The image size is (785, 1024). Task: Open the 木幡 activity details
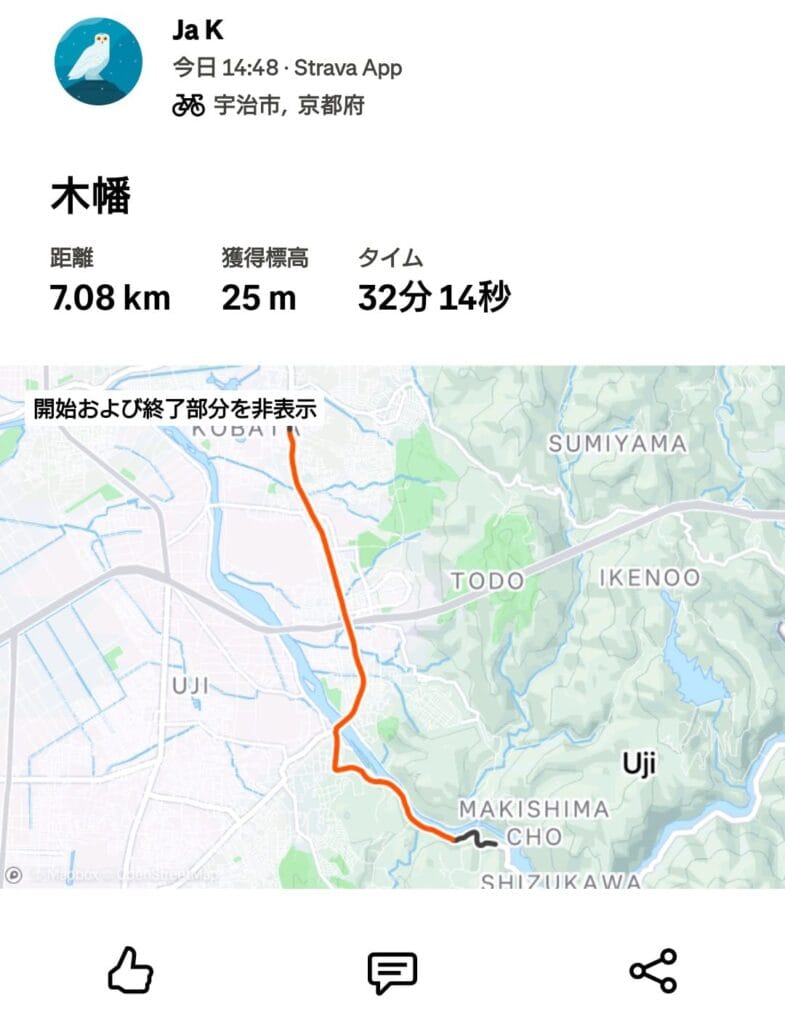click(91, 197)
